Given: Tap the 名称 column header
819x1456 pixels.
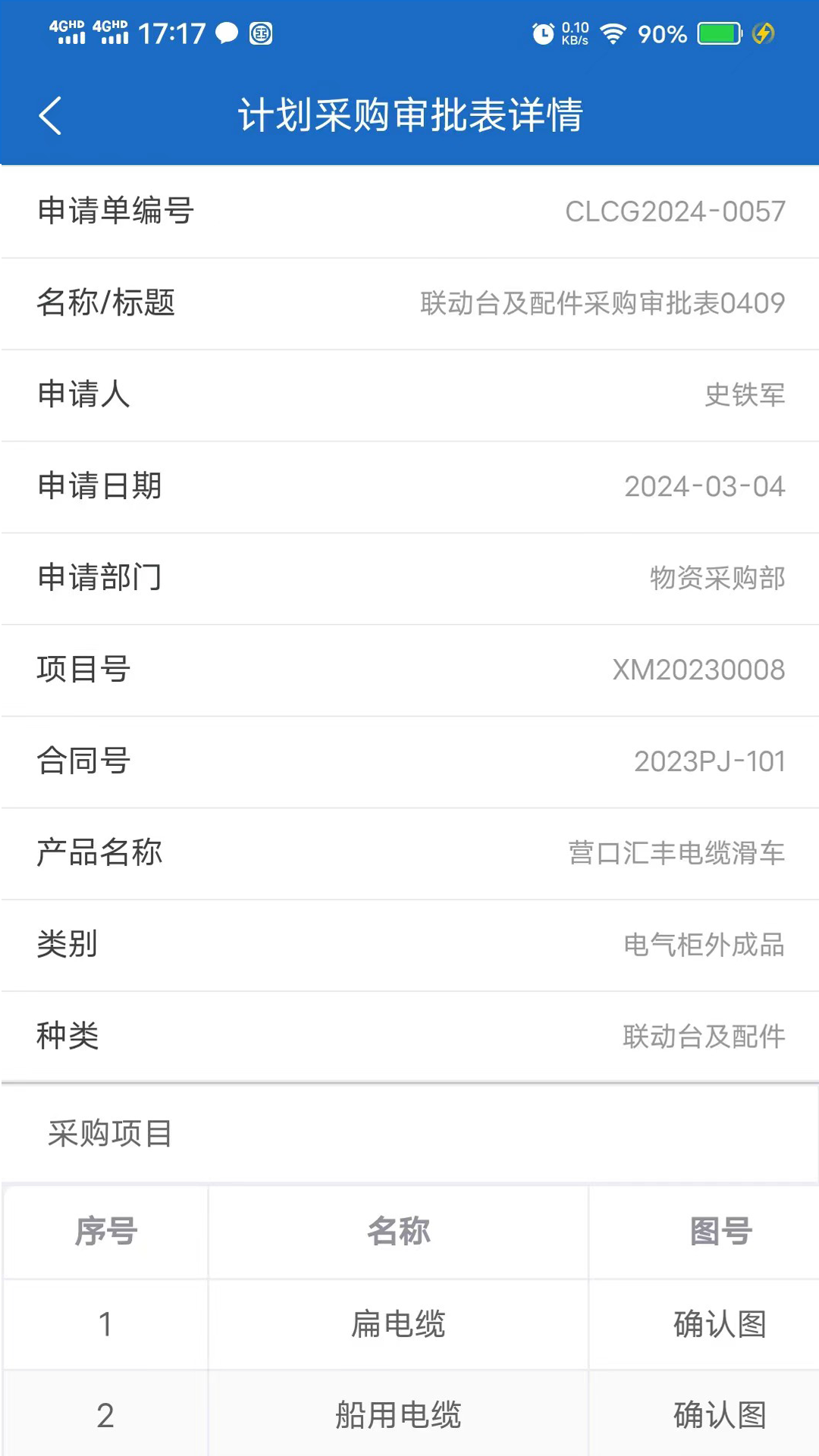Looking at the screenshot, I should point(398,1232).
